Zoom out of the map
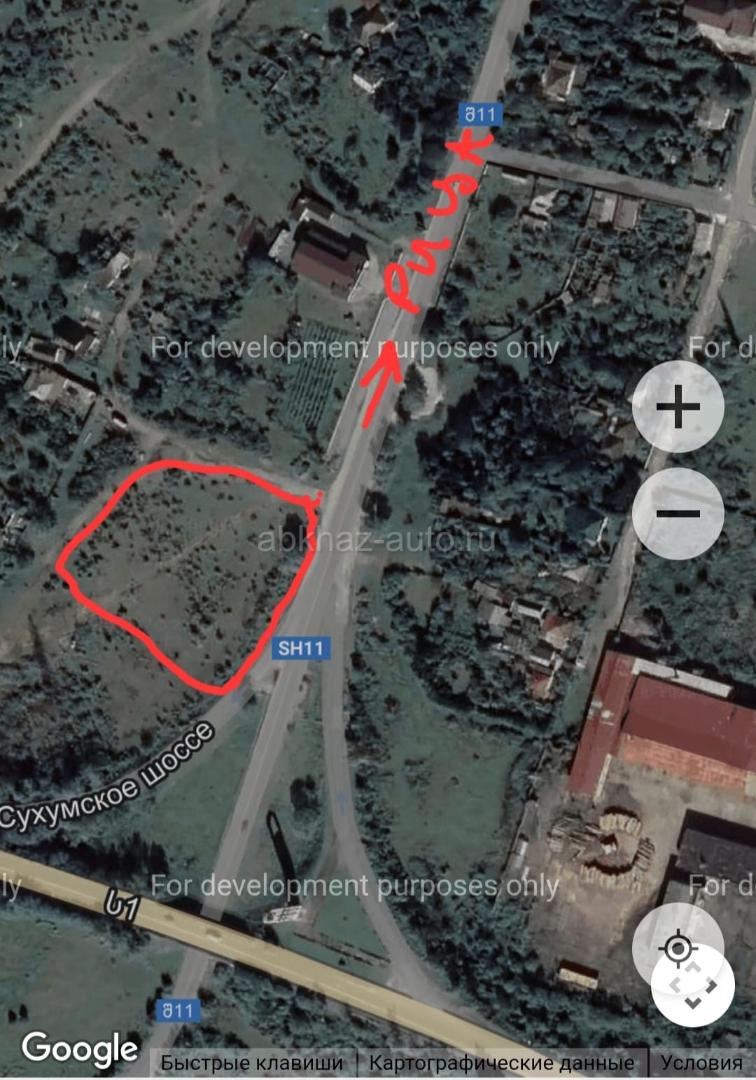Viewport: 756px width, 1080px height. coord(678,514)
